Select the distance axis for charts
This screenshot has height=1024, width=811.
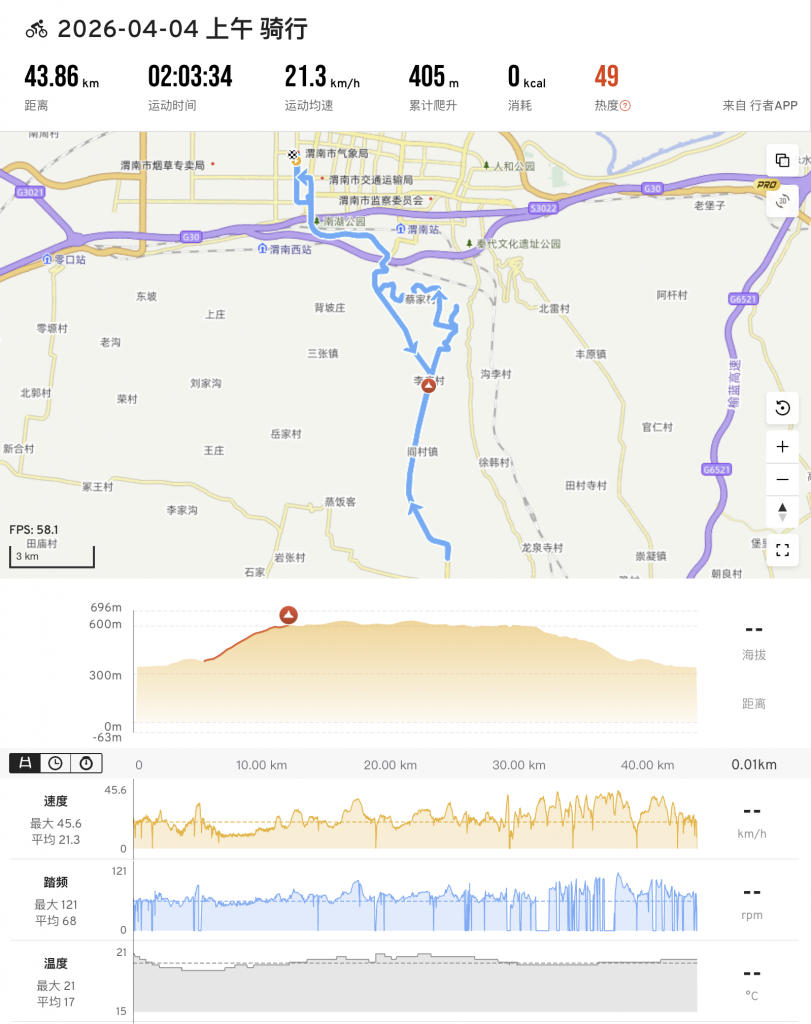click(25, 763)
